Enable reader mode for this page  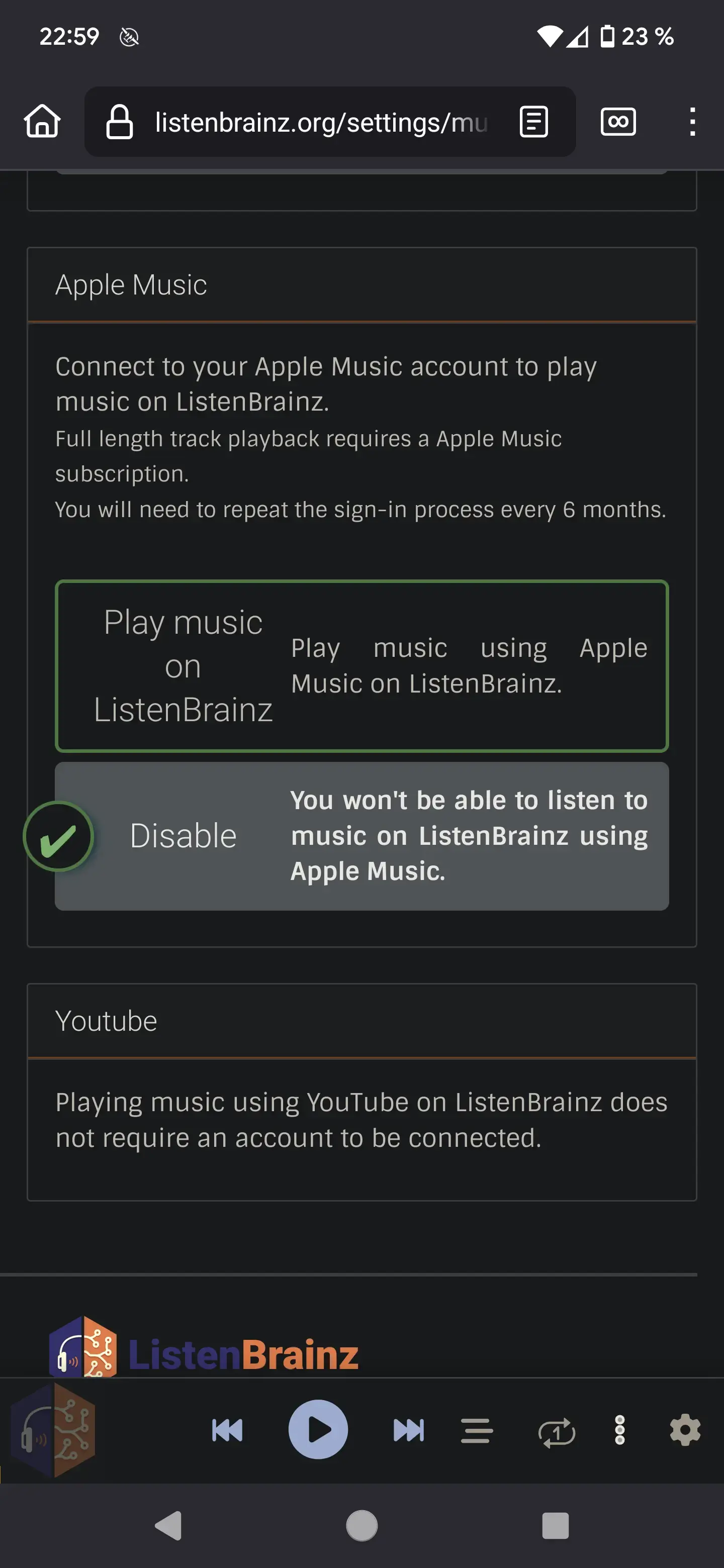[x=533, y=122]
